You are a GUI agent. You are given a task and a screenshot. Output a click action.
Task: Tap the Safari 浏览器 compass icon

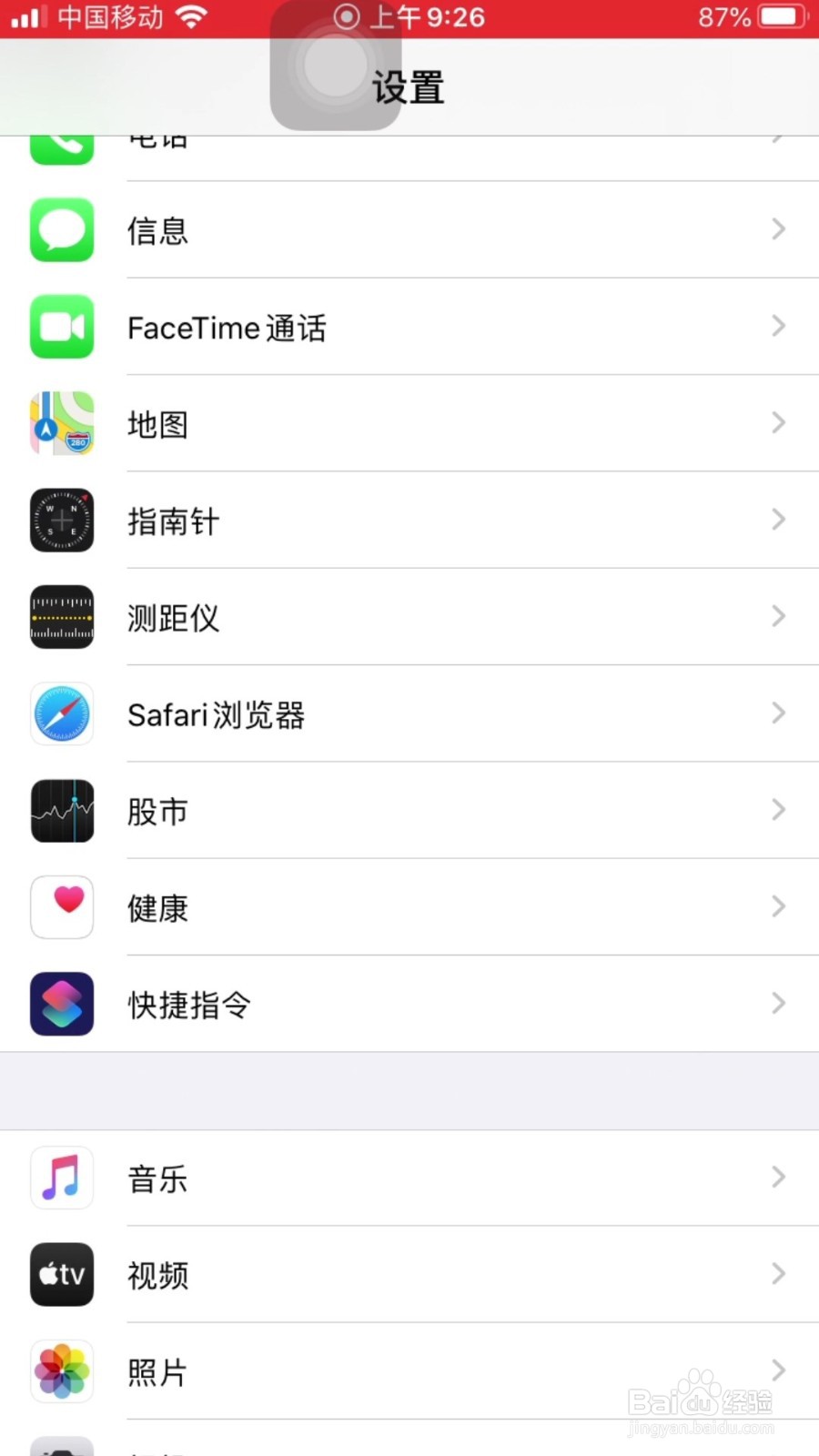click(x=61, y=713)
